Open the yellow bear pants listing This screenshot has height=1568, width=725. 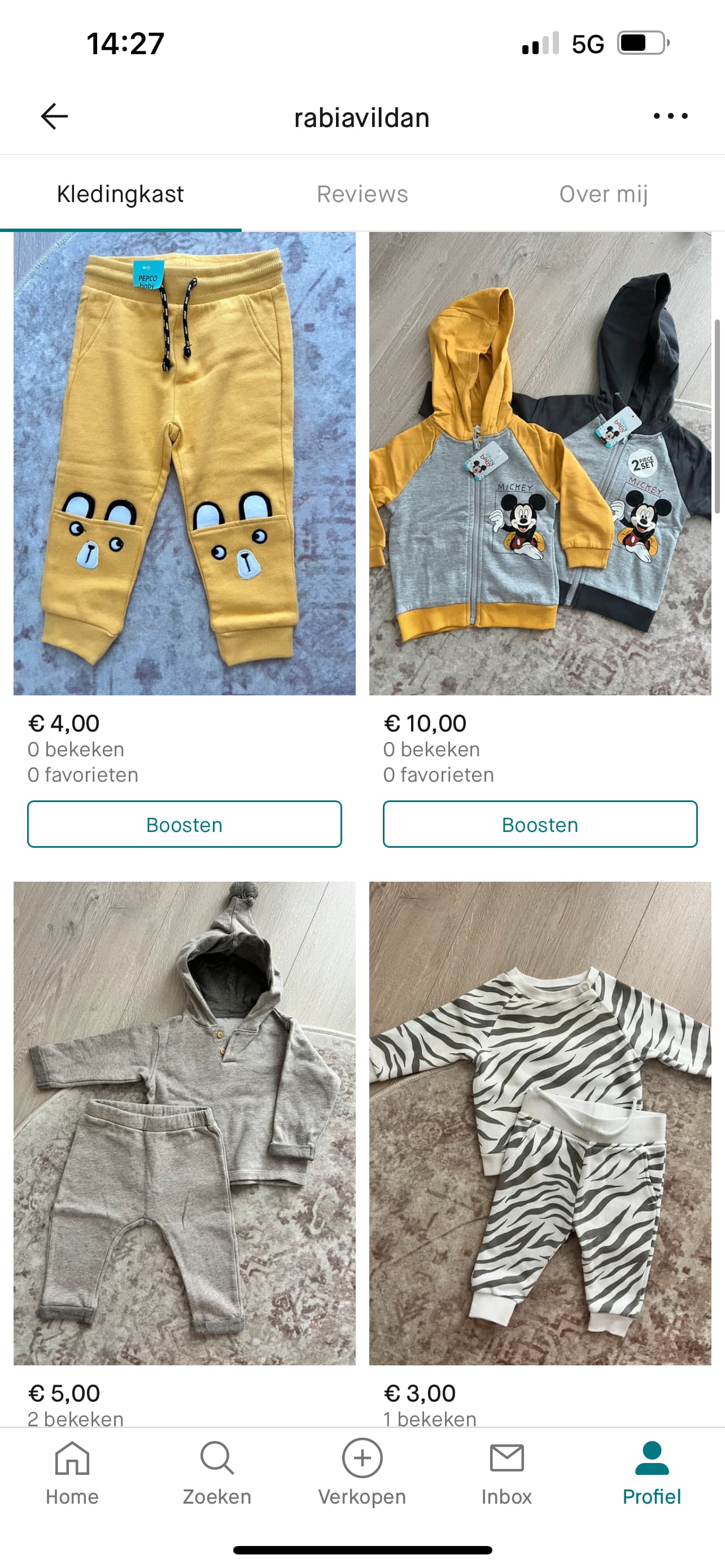click(185, 463)
